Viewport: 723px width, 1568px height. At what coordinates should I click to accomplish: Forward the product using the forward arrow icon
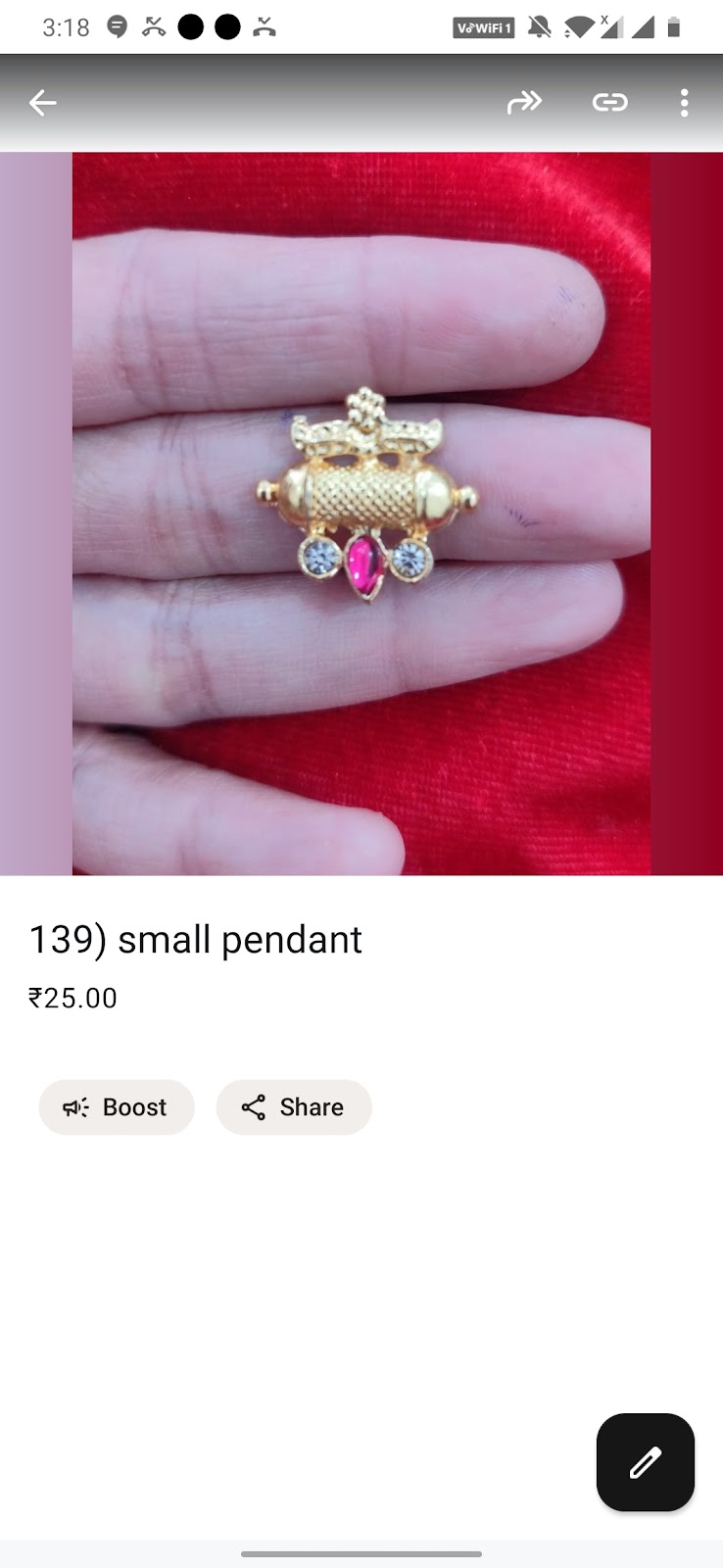[x=525, y=102]
